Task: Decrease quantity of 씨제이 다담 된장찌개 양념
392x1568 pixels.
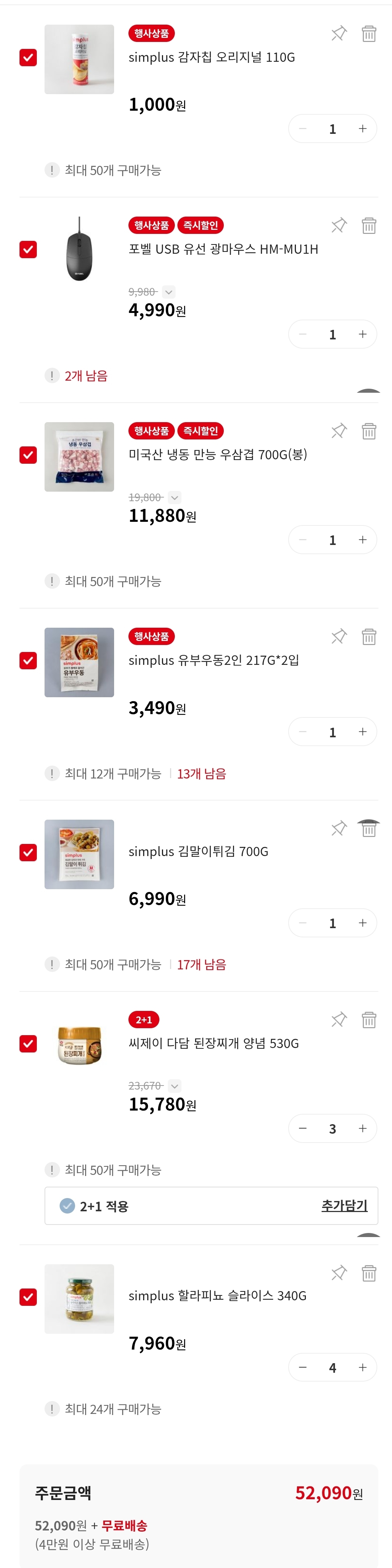Action: pos(303,1129)
